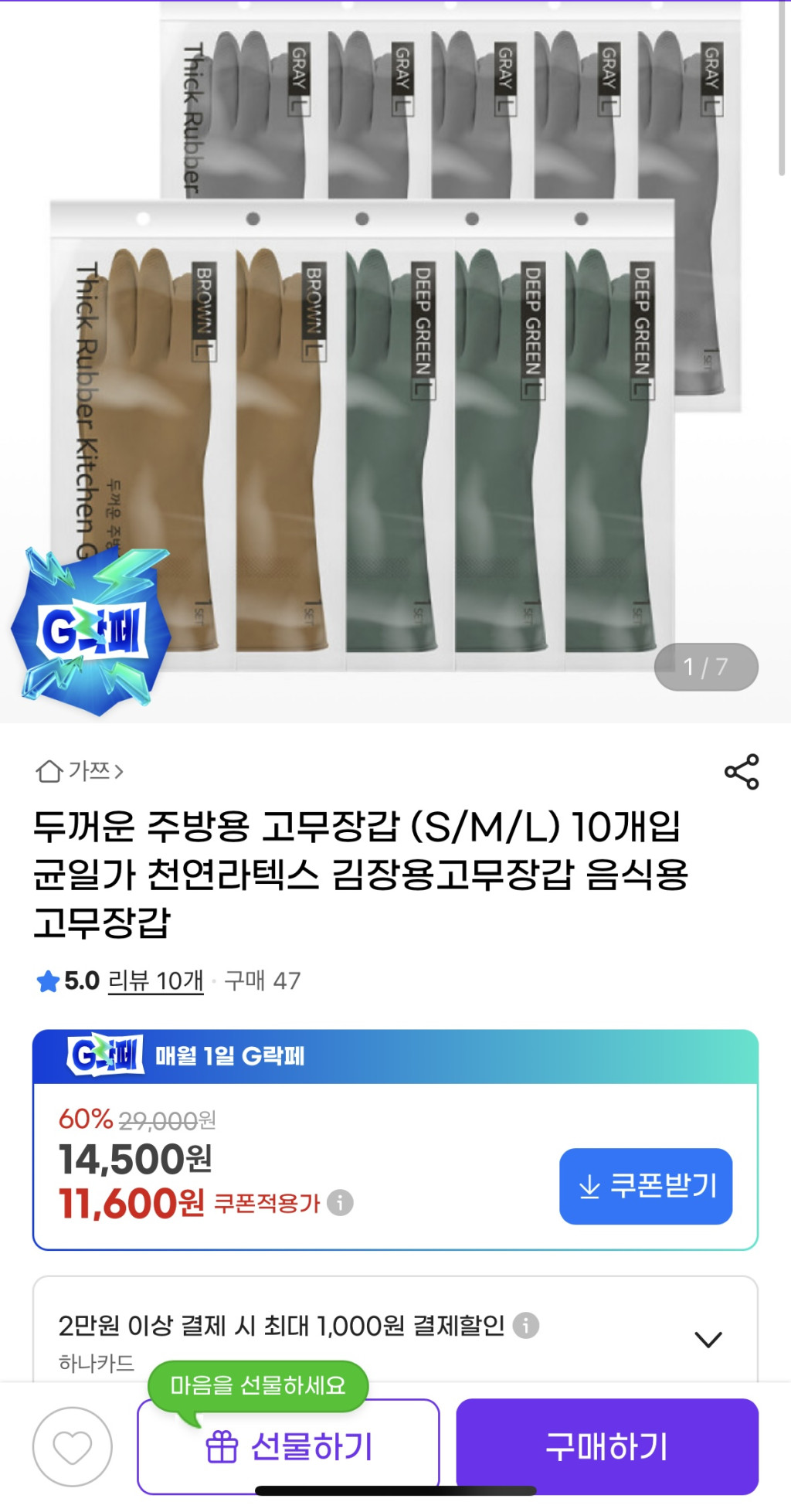Tap 구매하기 to buy now
The height and width of the screenshot is (1512, 791).
pyautogui.click(x=607, y=1446)
